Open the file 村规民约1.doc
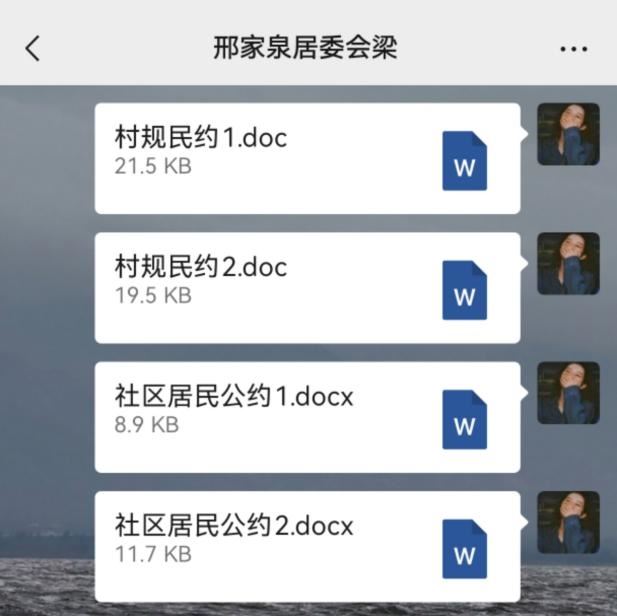The image size is (617, 616). pos(306,158)
